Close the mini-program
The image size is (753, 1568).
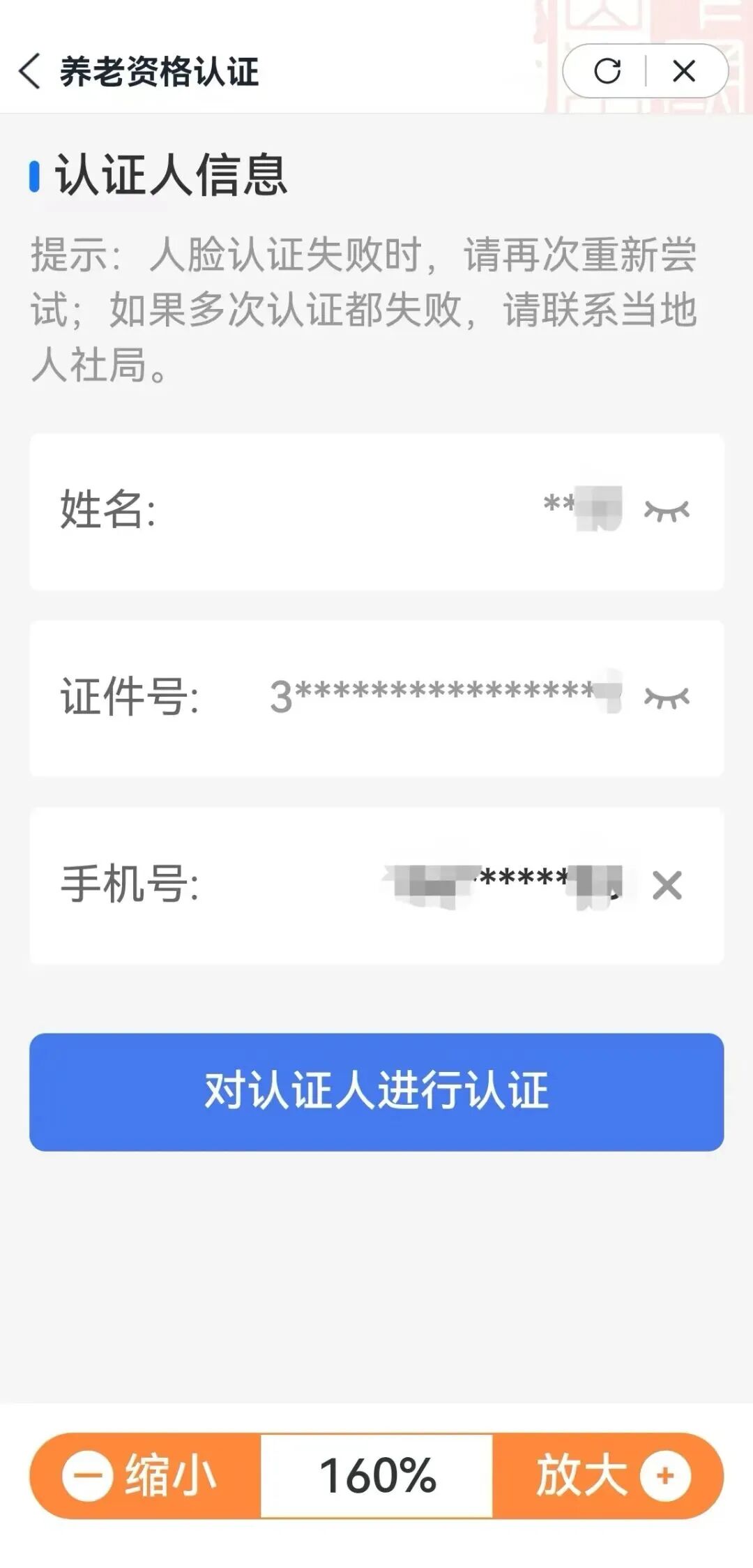pos(684,71)
